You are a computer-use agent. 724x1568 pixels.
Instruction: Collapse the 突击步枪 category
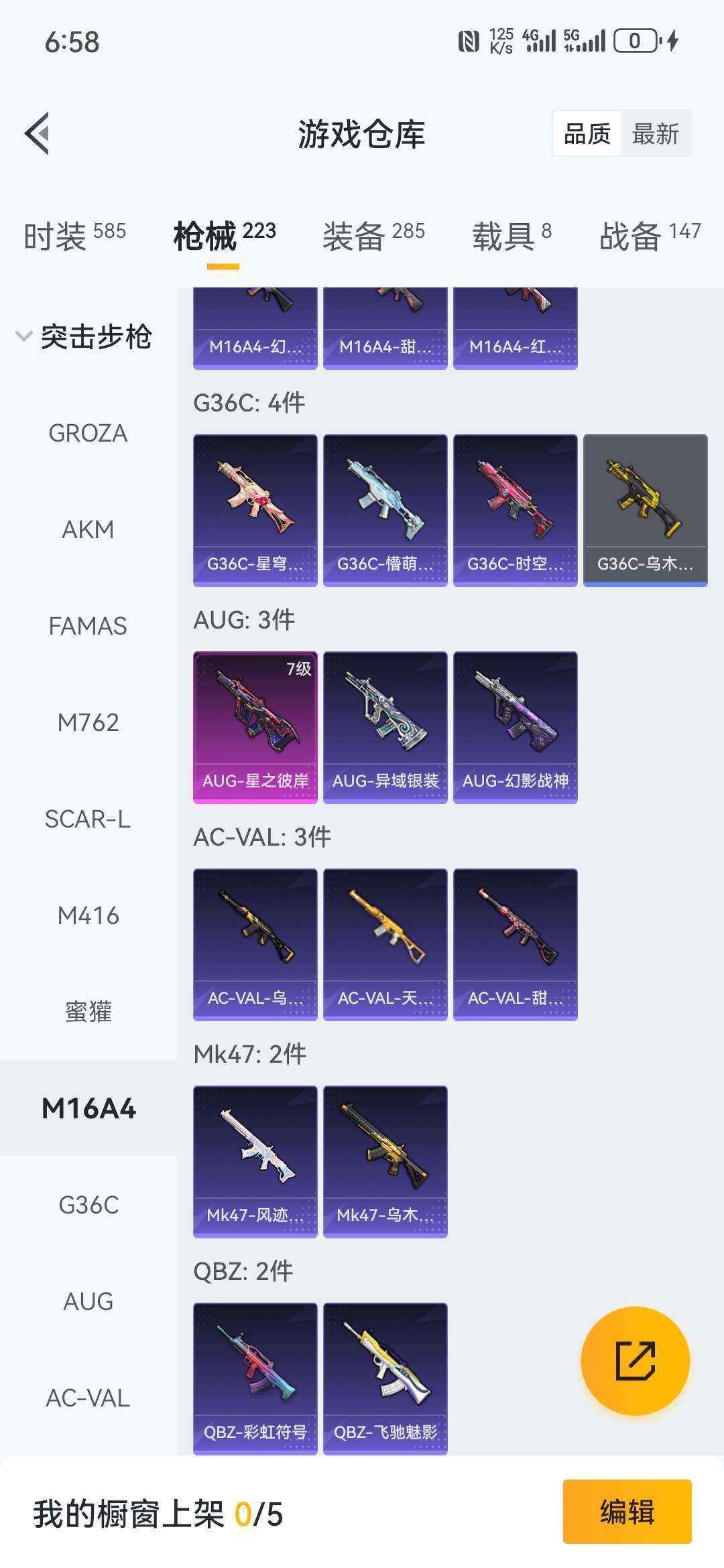pos(84,336)
